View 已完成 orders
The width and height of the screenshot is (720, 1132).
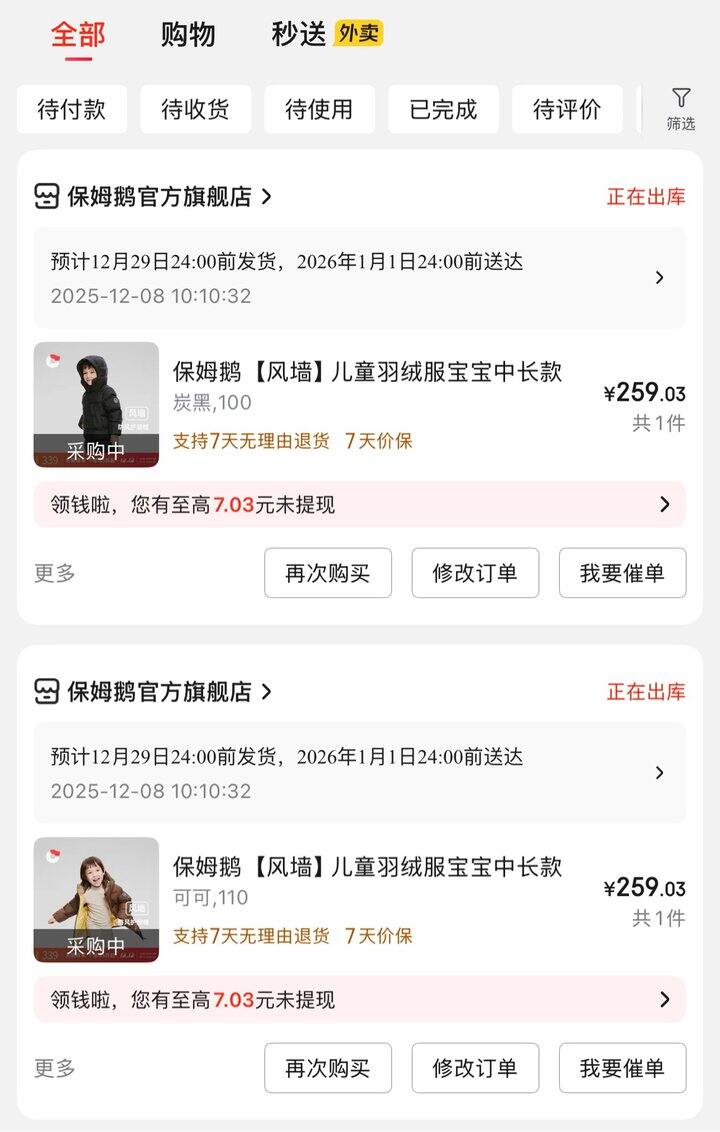coord(443,109)
